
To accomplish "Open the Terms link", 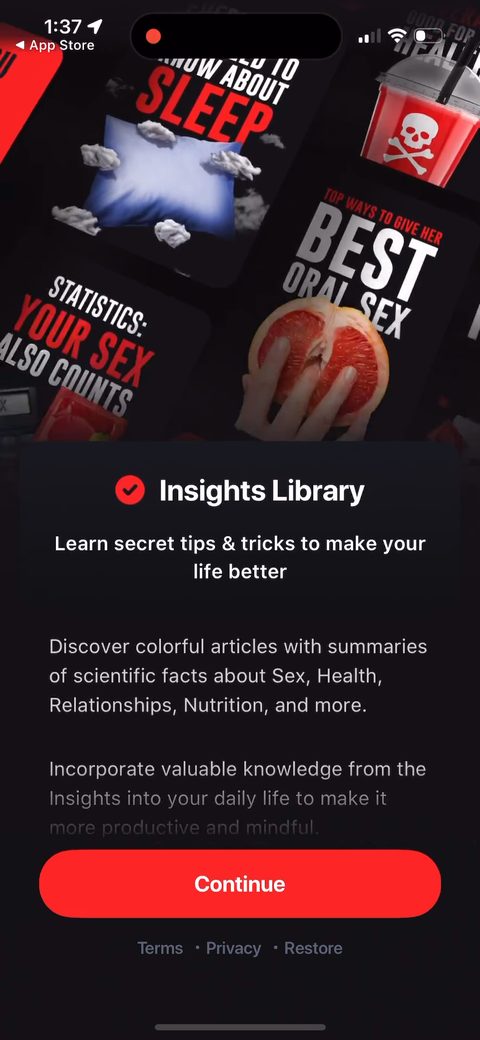I will 160,948.
